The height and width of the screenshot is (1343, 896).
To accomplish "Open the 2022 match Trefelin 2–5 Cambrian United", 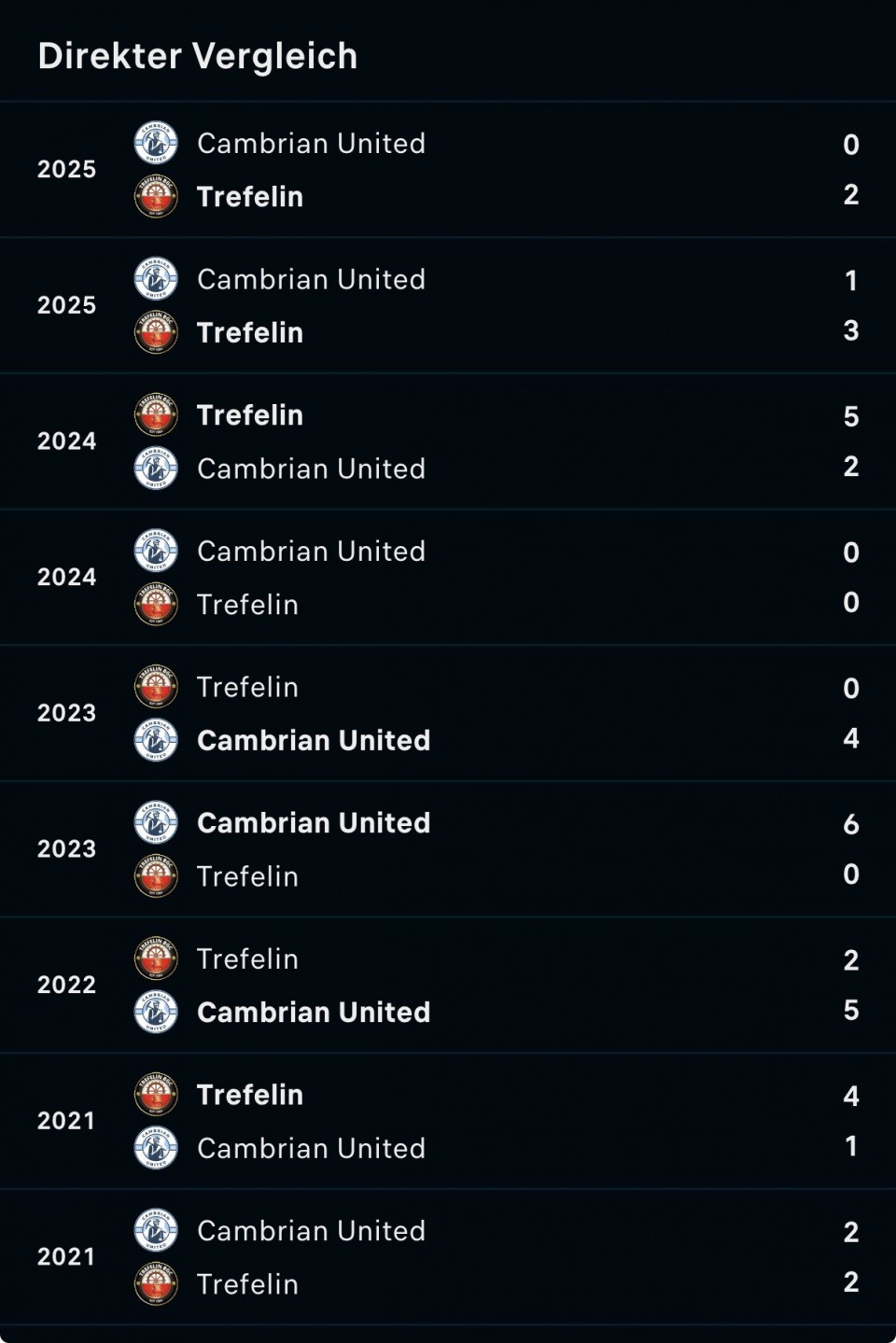I will pyautogui.click(x=448, y=986).
